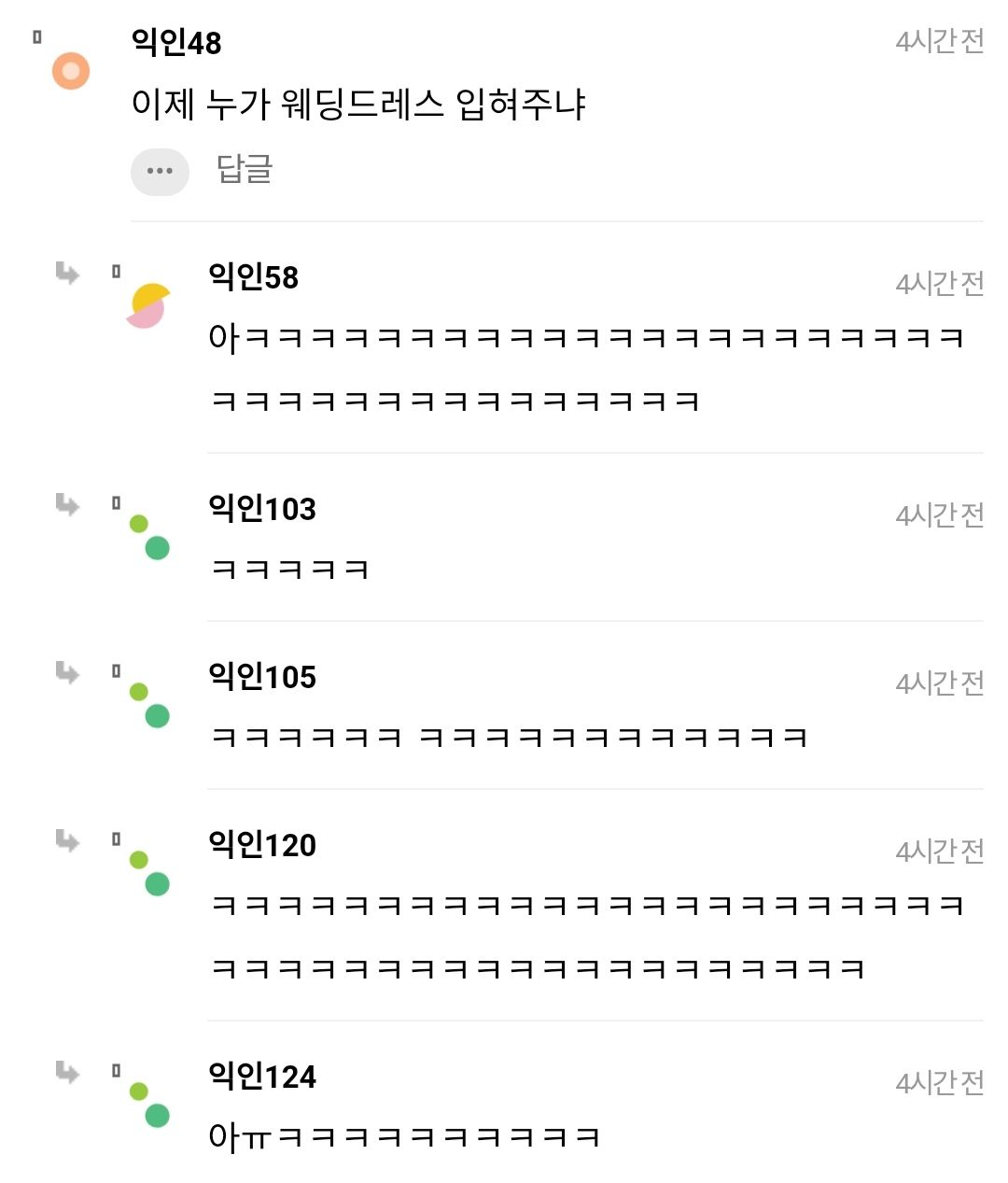Image resolution: width=1008 pixels, height=1183 pixels.
Task: Click the username 익인105
Action: (x=261, y=679)
